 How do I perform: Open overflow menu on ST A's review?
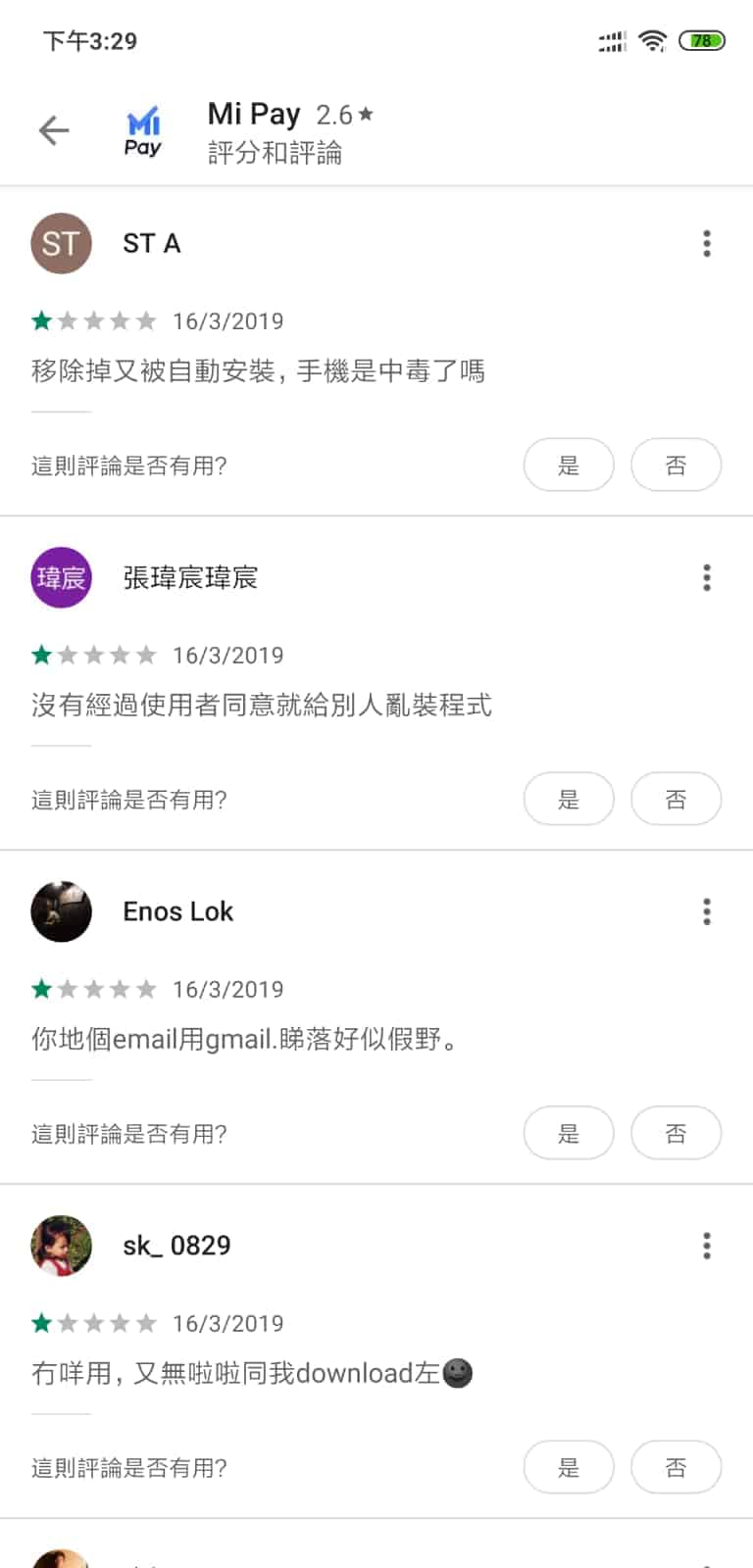click(707, 244)
